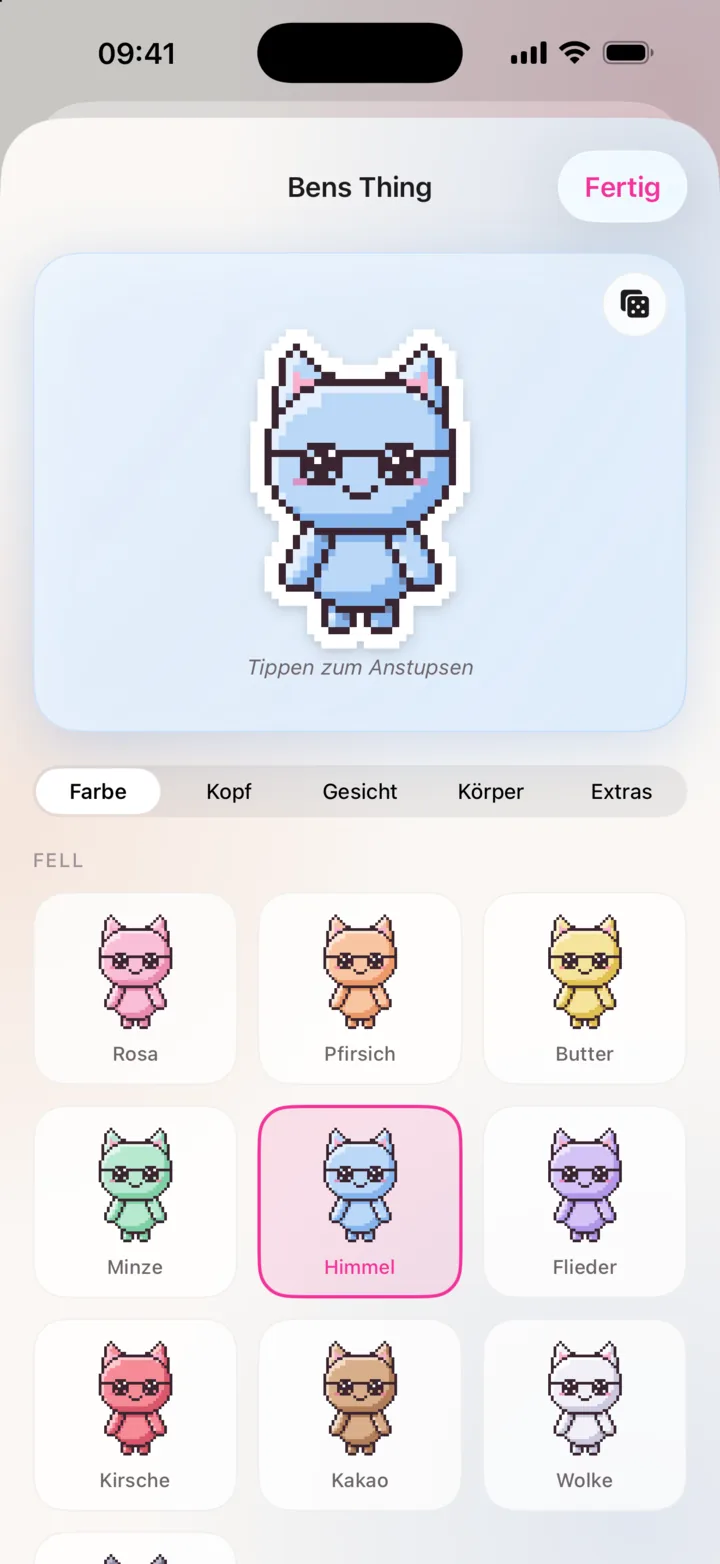Open the Gesicht tab
This screenshot has width=720, height=1564.
point(360,791)
